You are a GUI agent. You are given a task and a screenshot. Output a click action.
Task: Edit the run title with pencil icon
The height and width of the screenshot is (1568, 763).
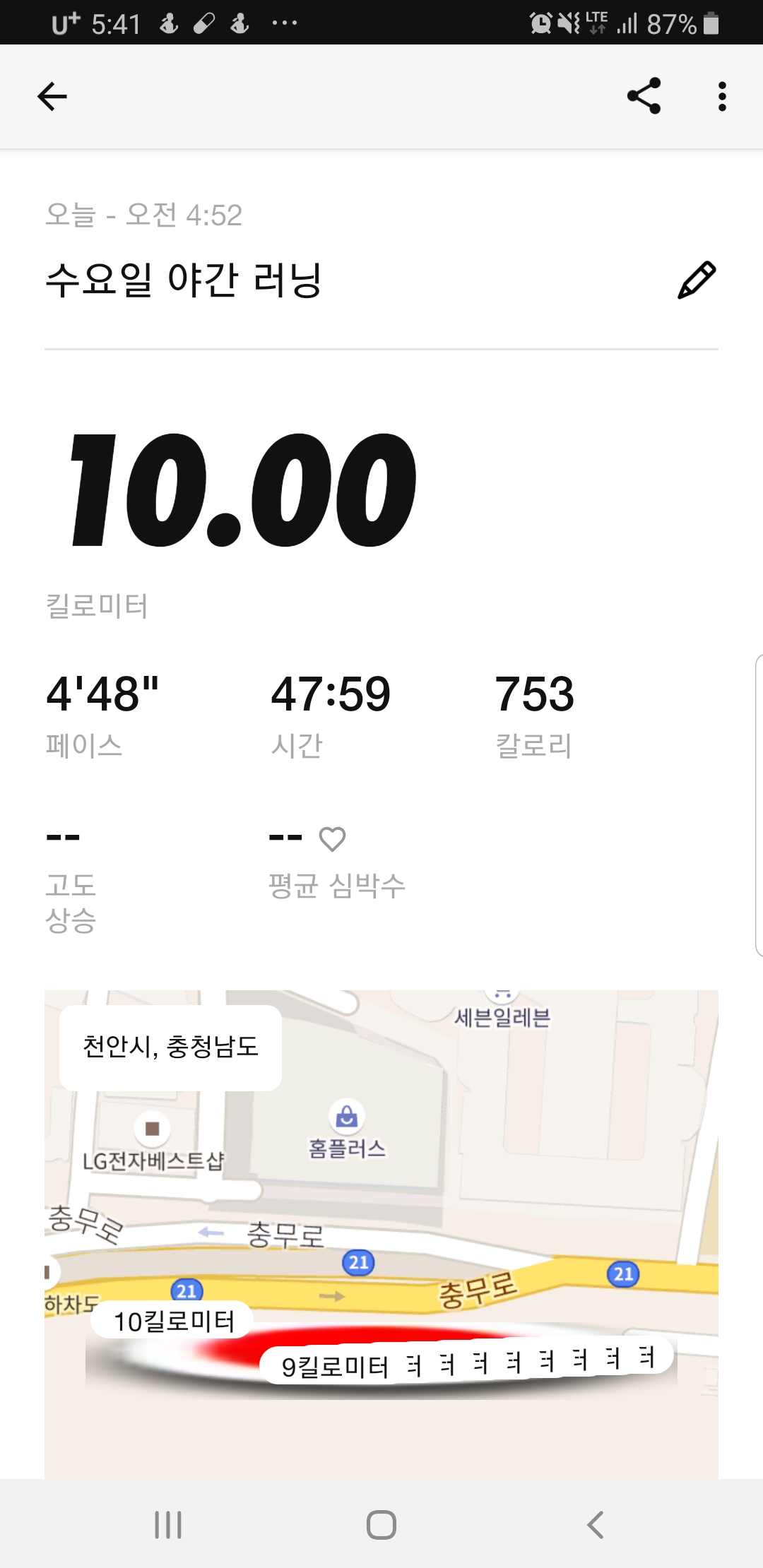click(697, 280)
